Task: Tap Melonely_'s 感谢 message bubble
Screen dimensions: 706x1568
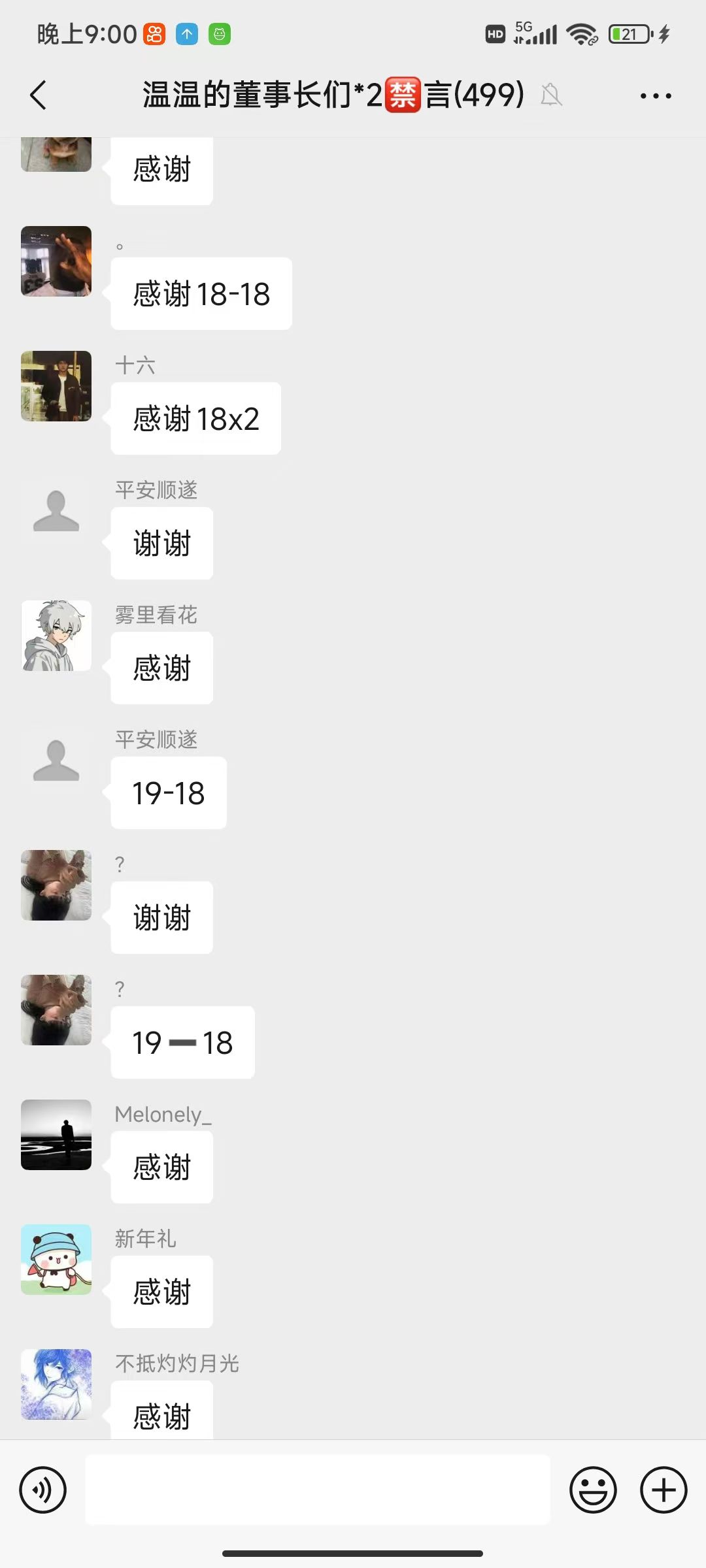Action: pos(161,1167)
